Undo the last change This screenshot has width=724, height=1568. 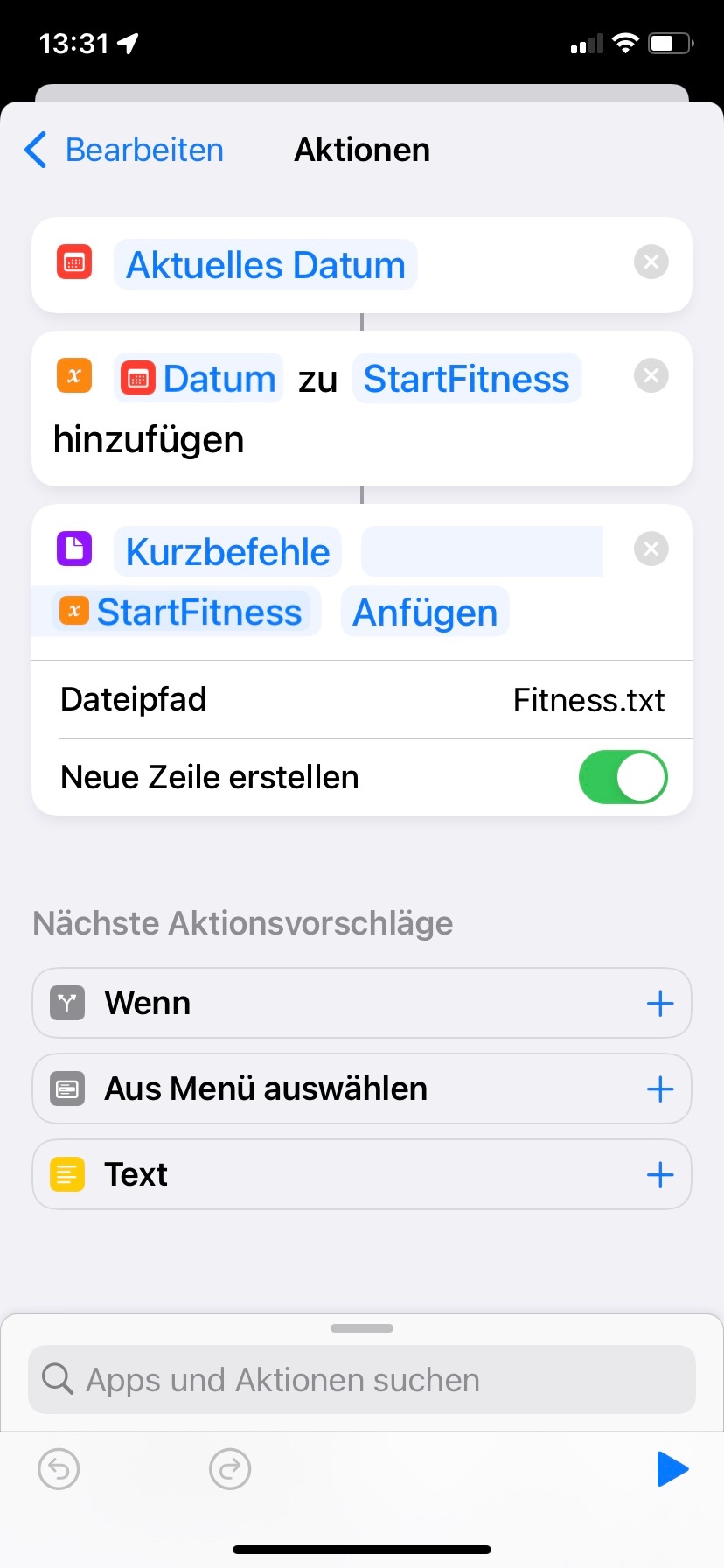(59, 1469)
